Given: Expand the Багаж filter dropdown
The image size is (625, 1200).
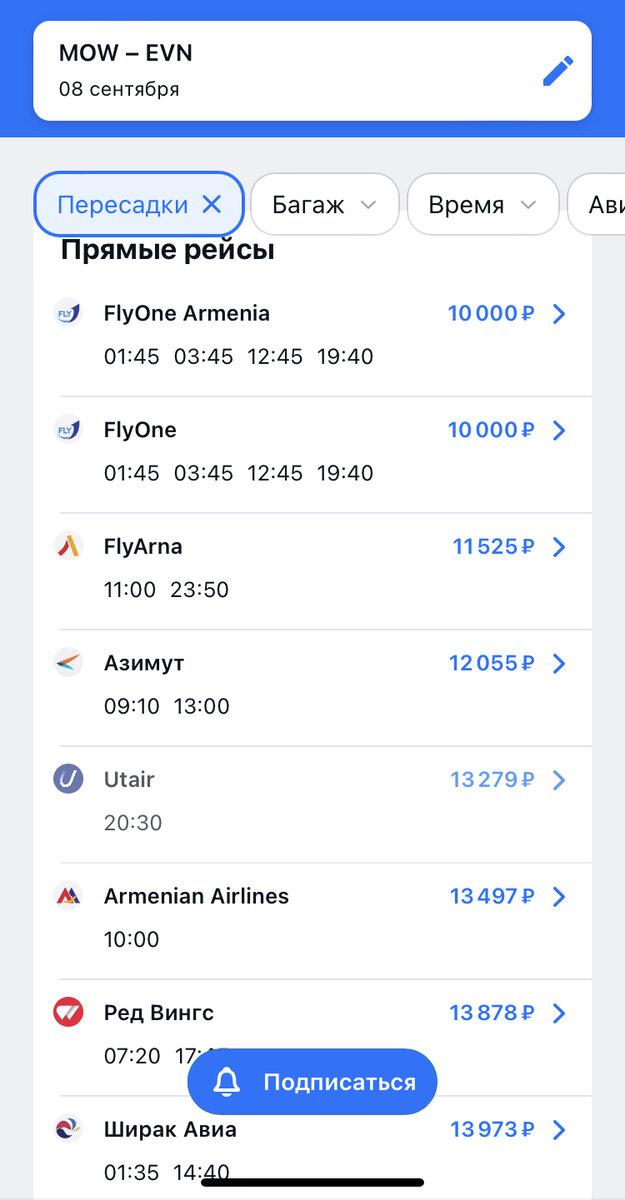Looking at the screenshot, I should click(x=324, y=205).
